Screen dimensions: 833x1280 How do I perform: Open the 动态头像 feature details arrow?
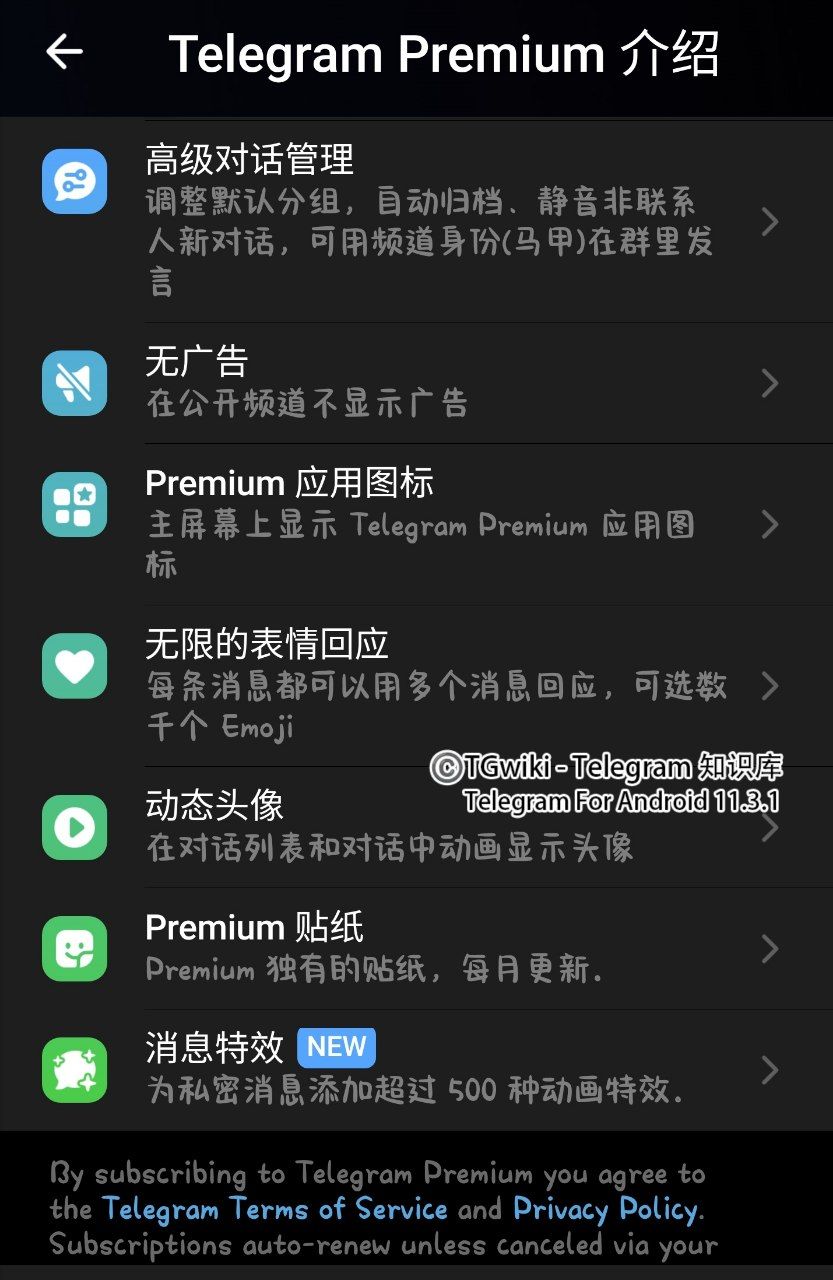[771, 826]
